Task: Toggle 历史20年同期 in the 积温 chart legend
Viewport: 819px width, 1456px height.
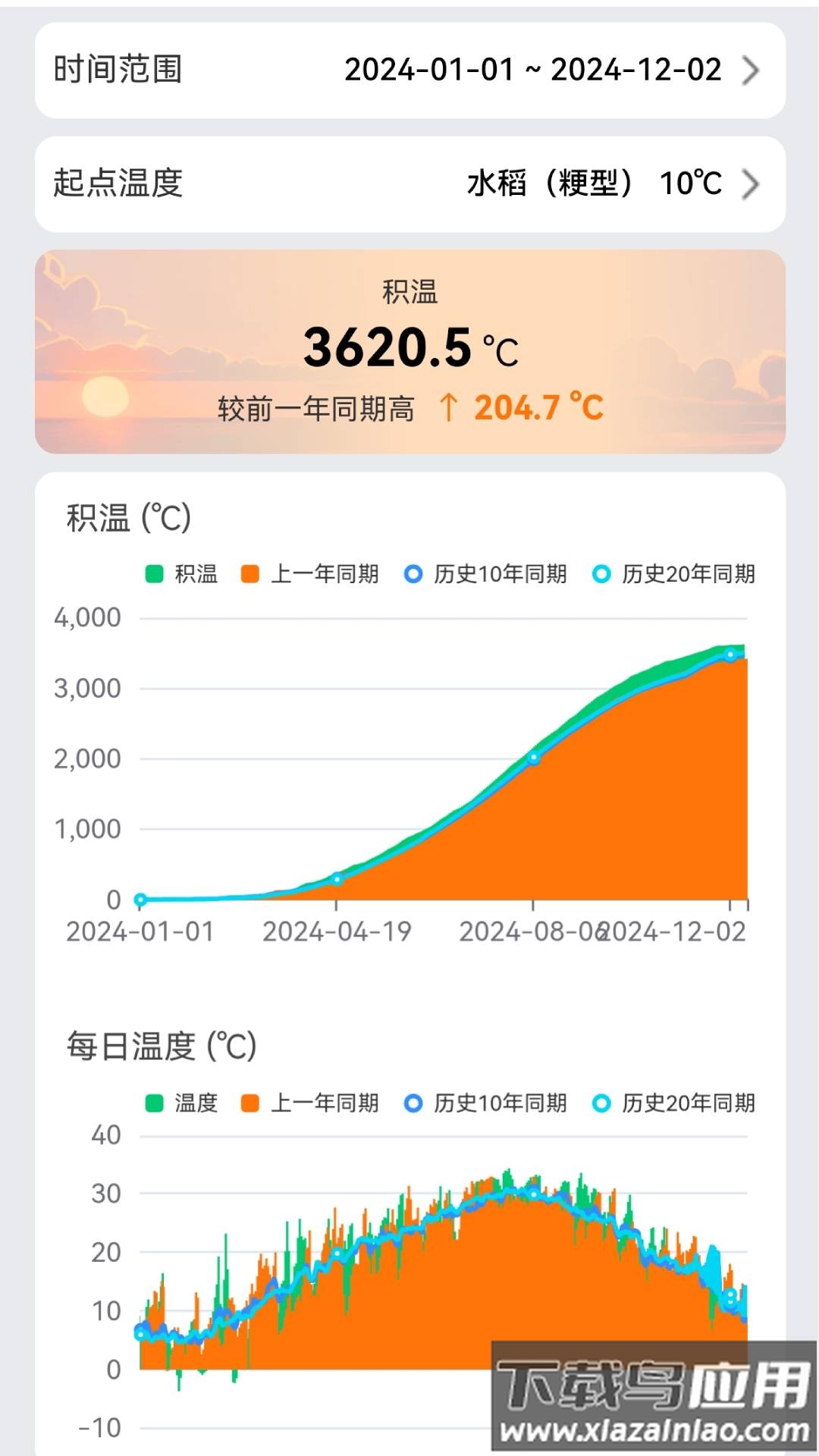Action: click(x=673, y=574)
